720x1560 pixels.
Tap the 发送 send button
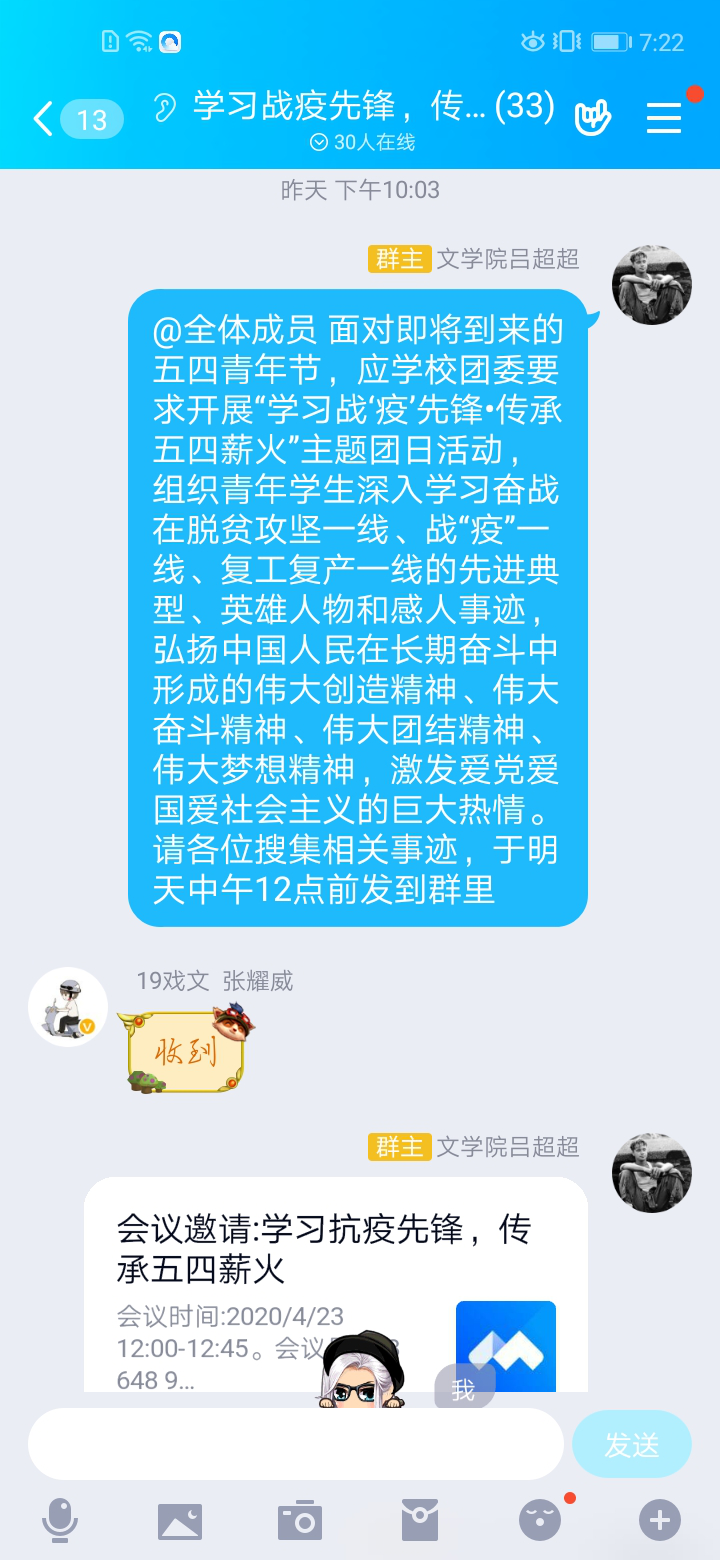tap(631, 1444)
